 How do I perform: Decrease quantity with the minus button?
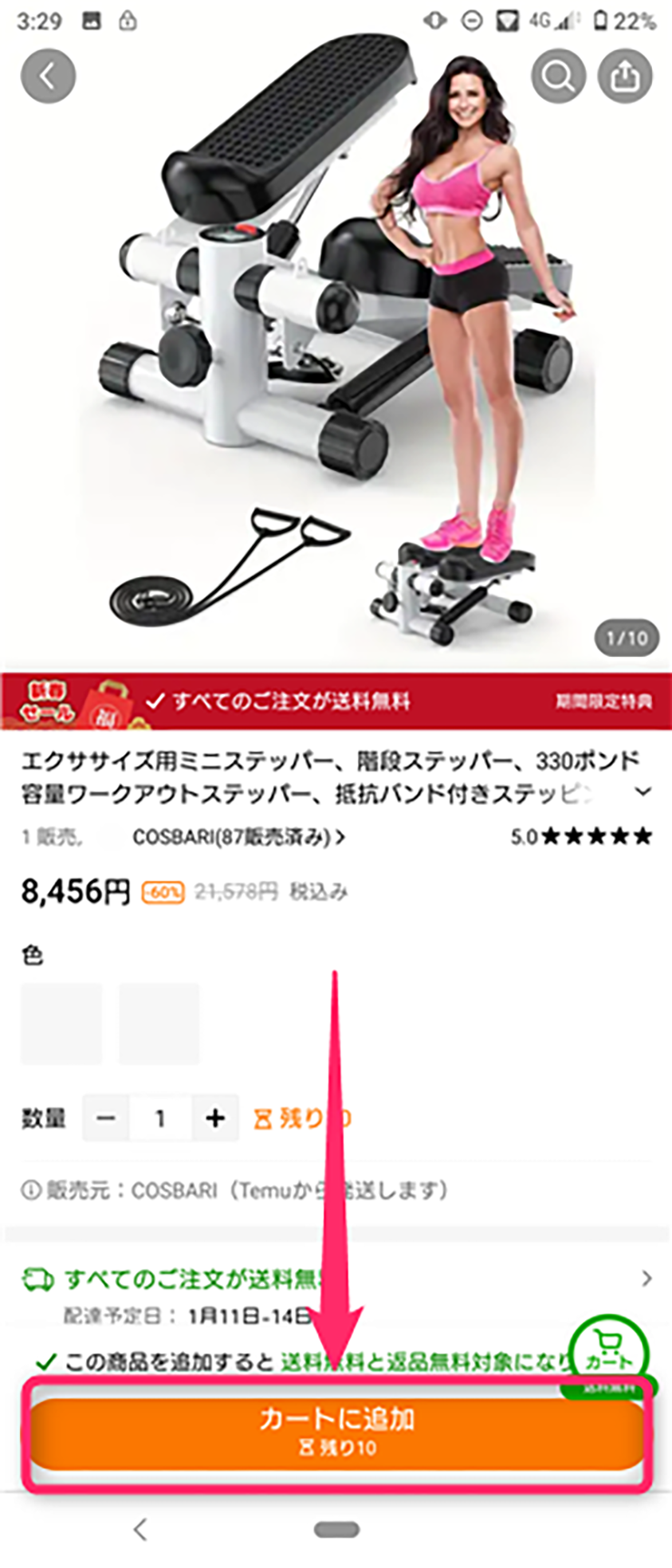tap(106, 1118)
